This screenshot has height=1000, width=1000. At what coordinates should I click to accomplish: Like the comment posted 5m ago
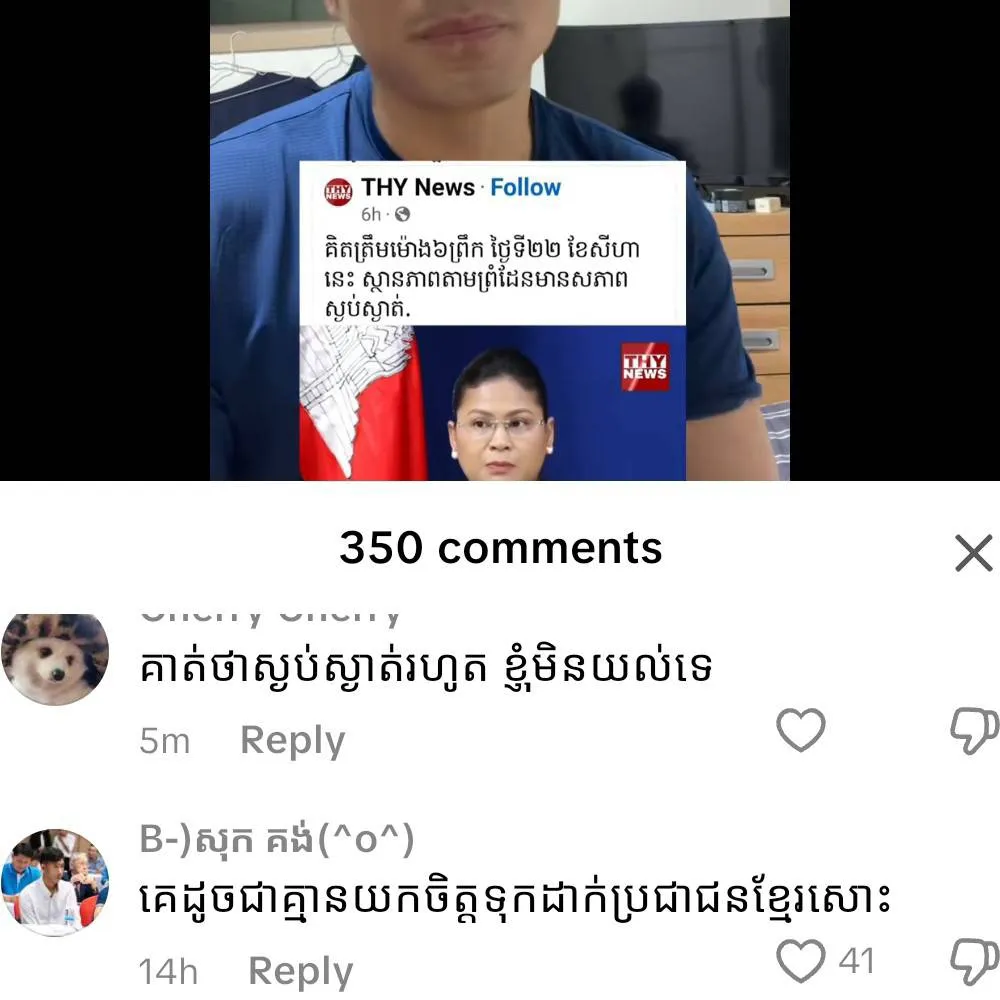[801, 731]
